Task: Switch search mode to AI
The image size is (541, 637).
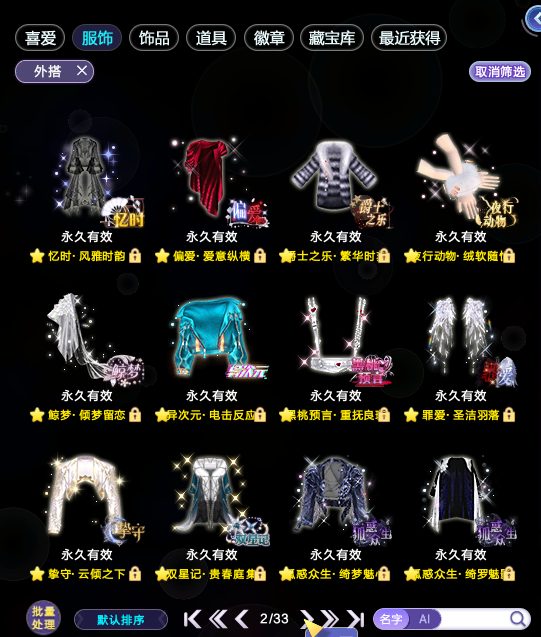Action: pyautogui.click(x=424, y=619)
